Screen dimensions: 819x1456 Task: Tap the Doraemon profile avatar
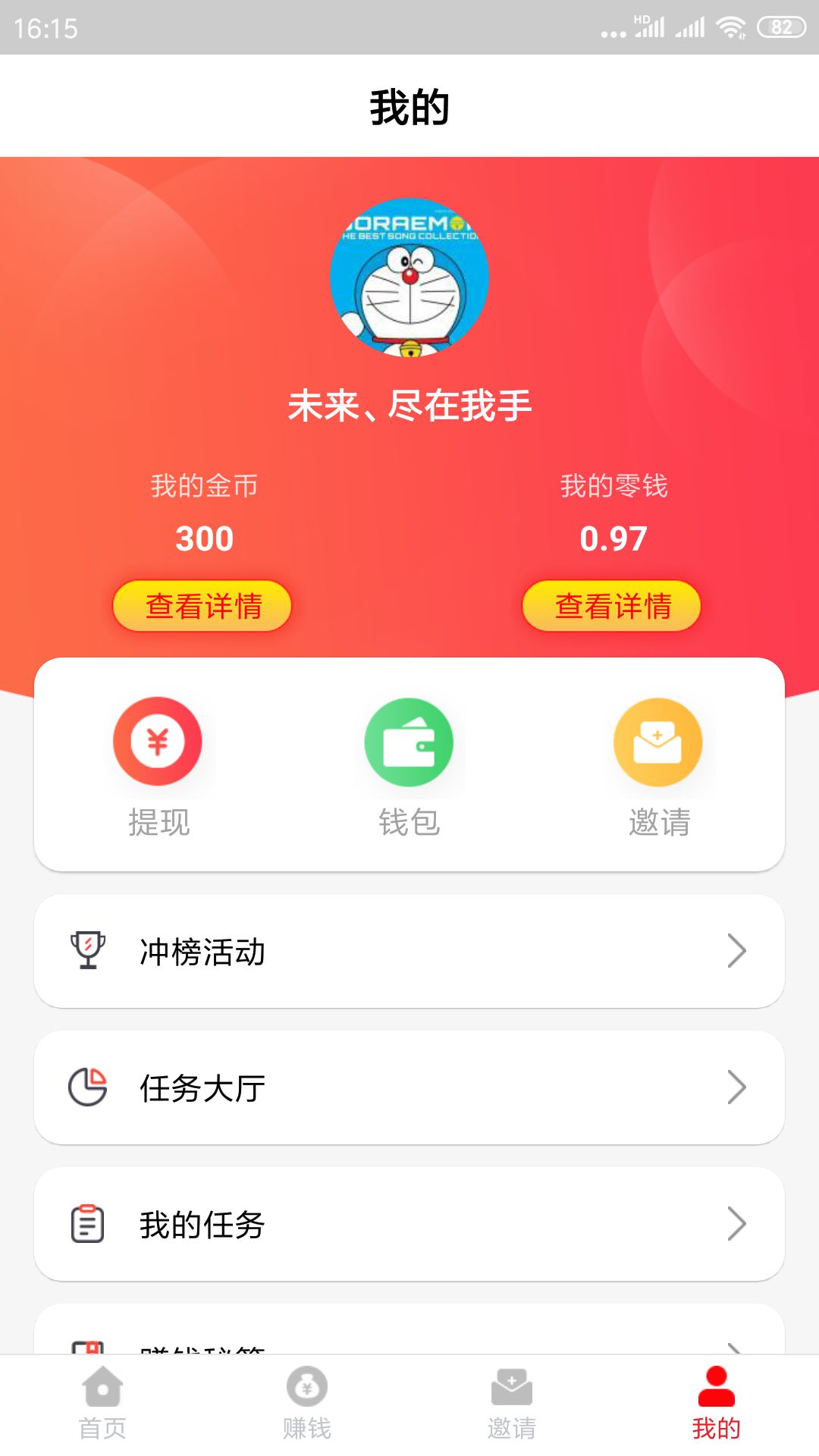point(409,279)
